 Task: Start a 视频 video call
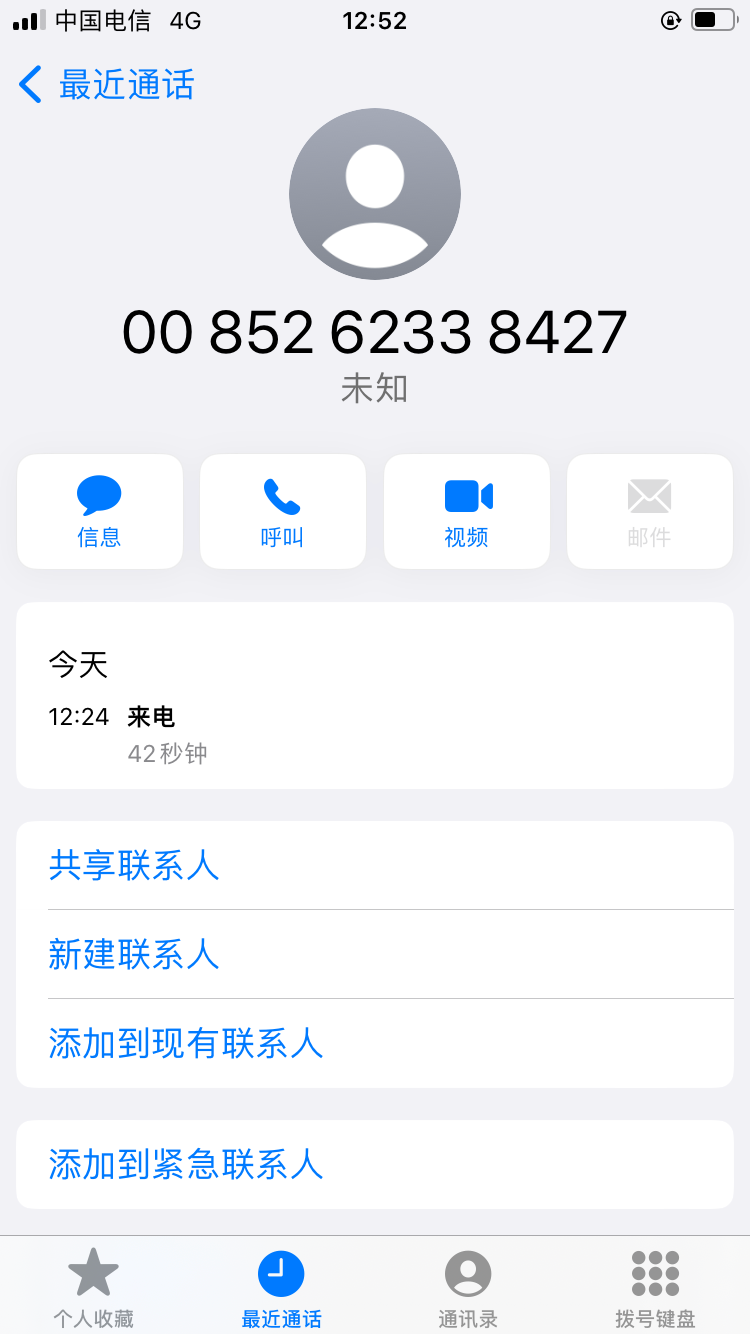tap(467, 511)
